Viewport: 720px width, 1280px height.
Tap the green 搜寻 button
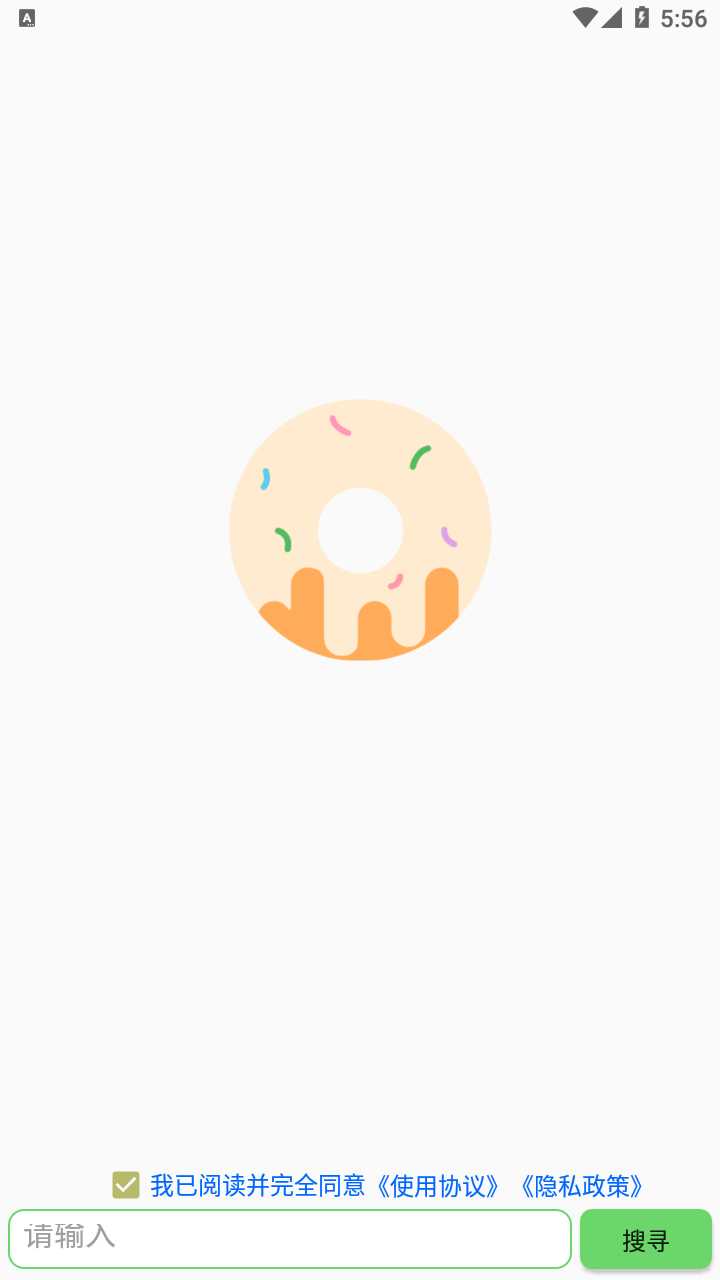(x=646, y=1240)
